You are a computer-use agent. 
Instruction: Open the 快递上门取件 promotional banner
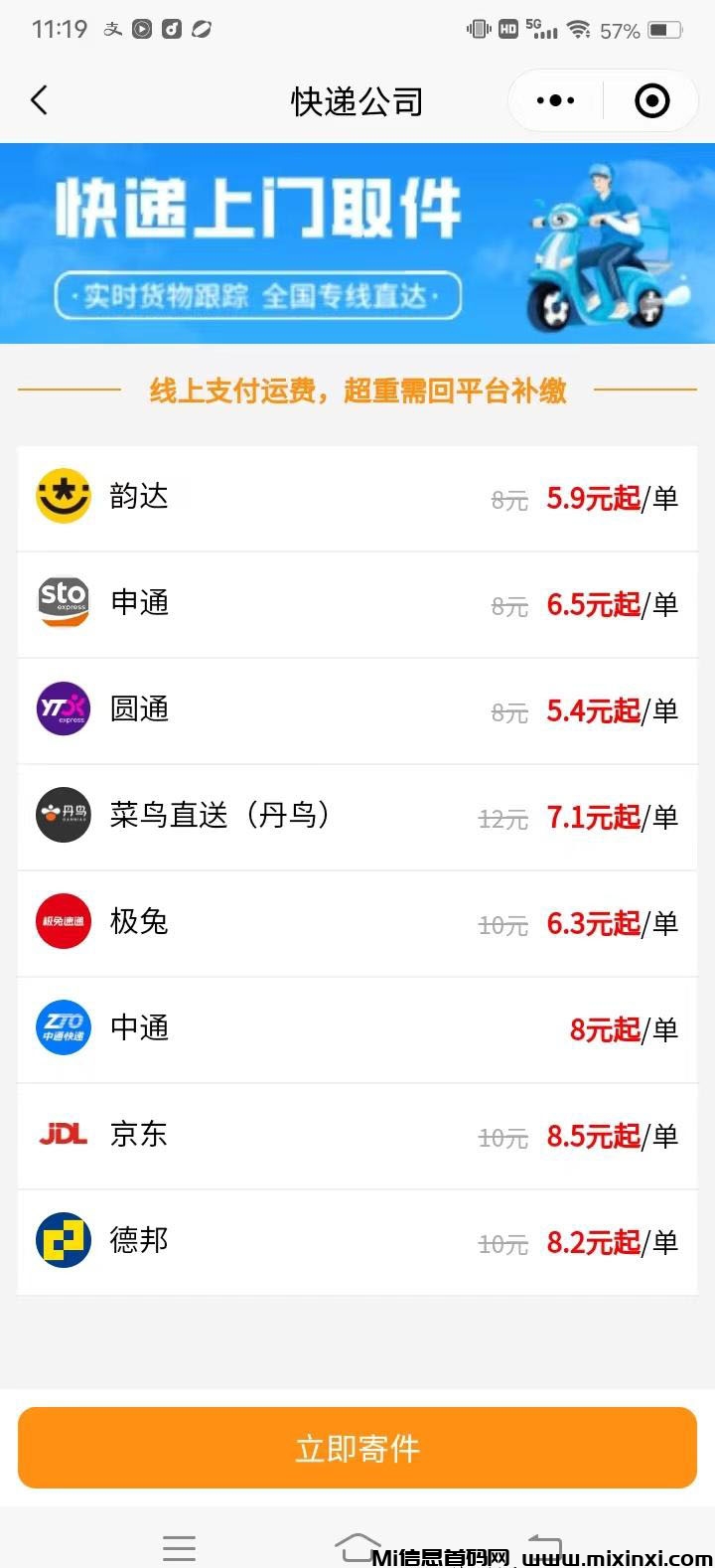pyautogui.click(x=357, y=243)
